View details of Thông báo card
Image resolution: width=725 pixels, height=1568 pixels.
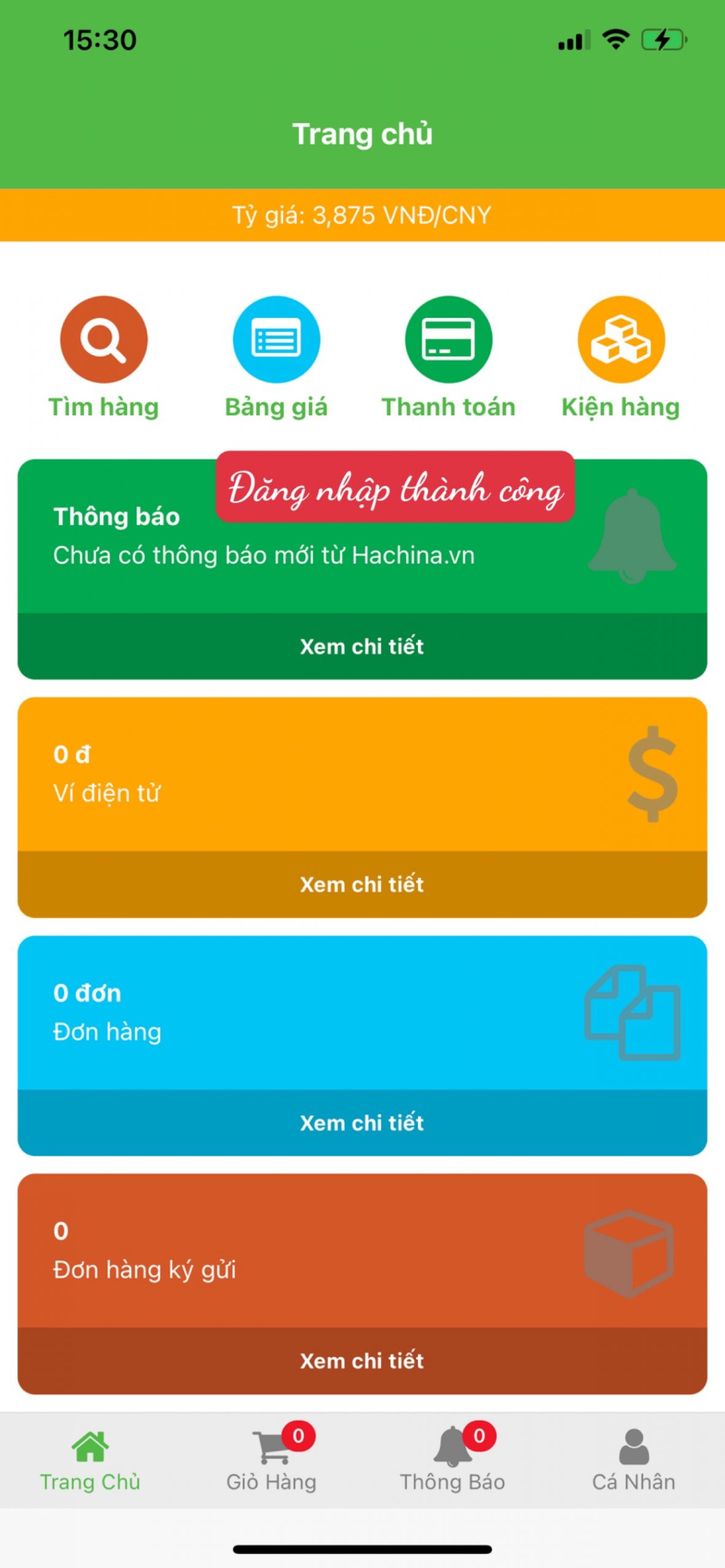[x=362, y=646]
